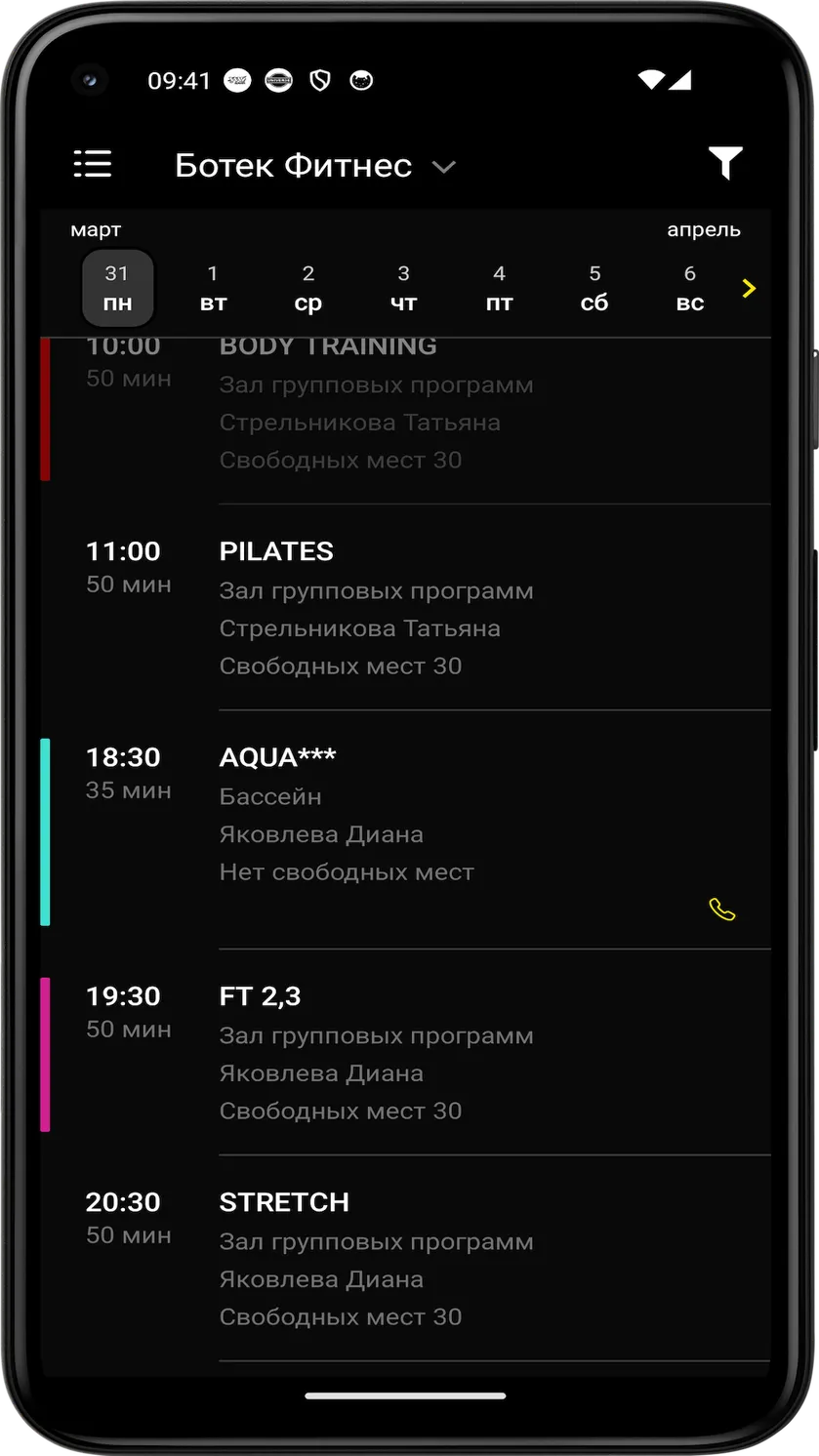Switch to Saturday 5 (сб)
Viewport: 819px width, 1456px height.
594,288
